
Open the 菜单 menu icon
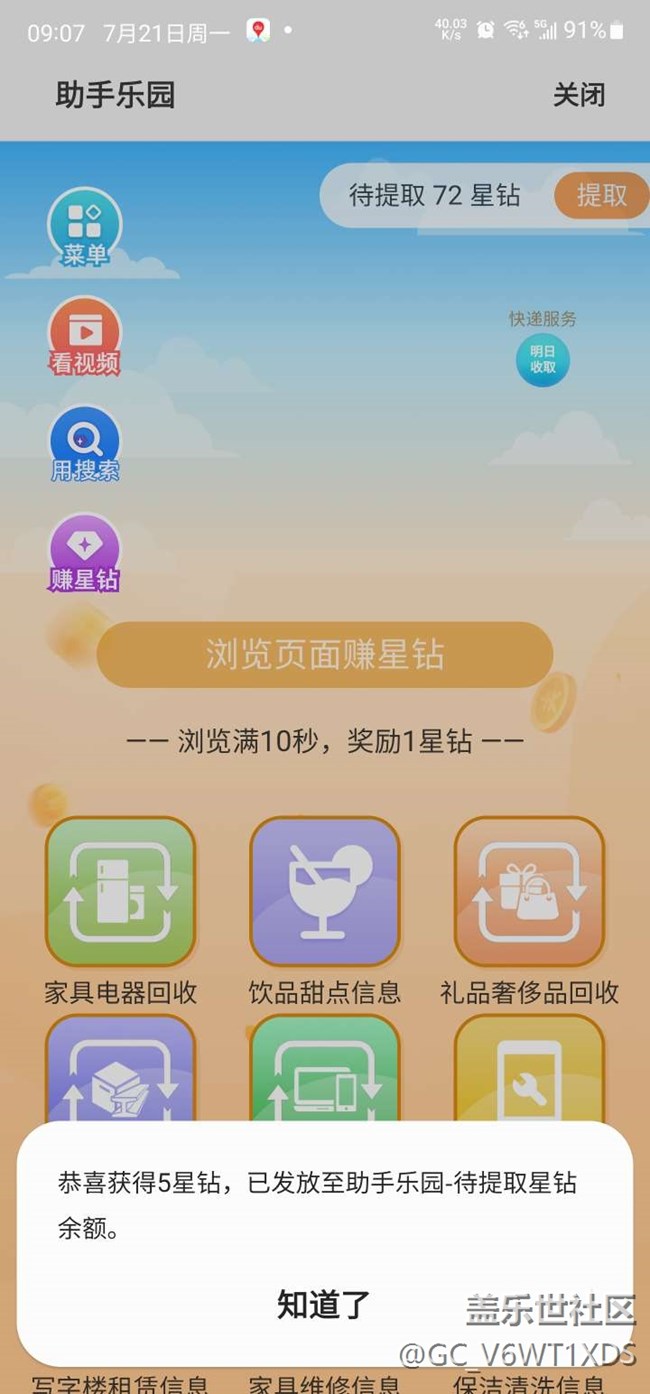(x=85, y=229)
